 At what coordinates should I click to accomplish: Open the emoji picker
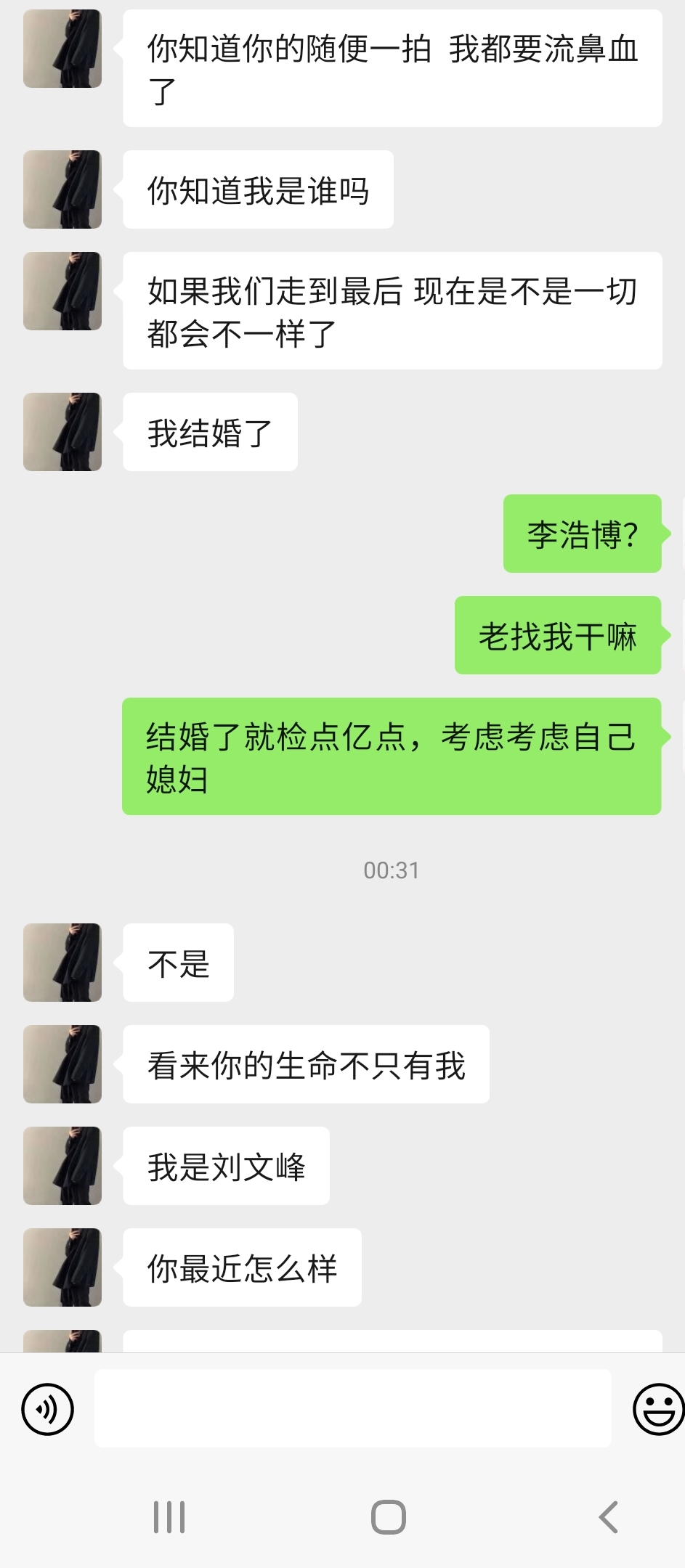click(657, 1409)
